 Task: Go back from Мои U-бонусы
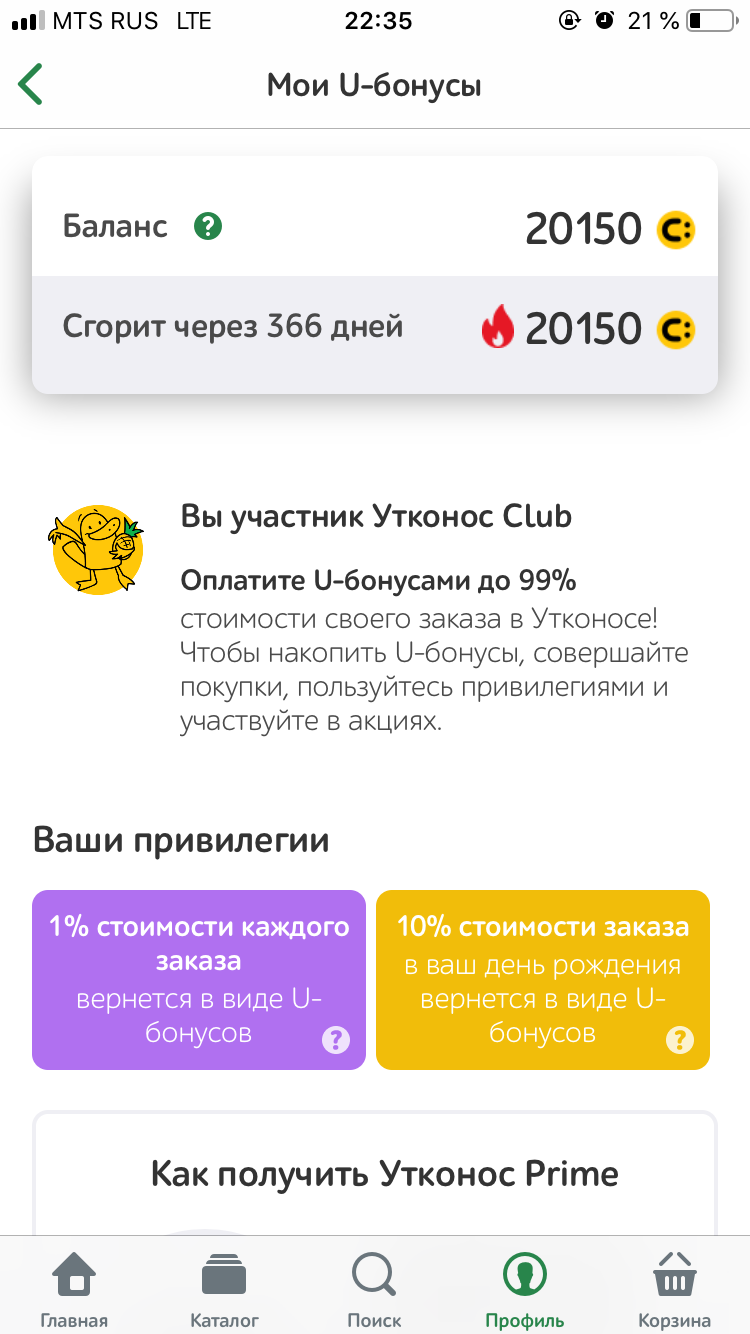pyautogui.click(x=31, y=85)
